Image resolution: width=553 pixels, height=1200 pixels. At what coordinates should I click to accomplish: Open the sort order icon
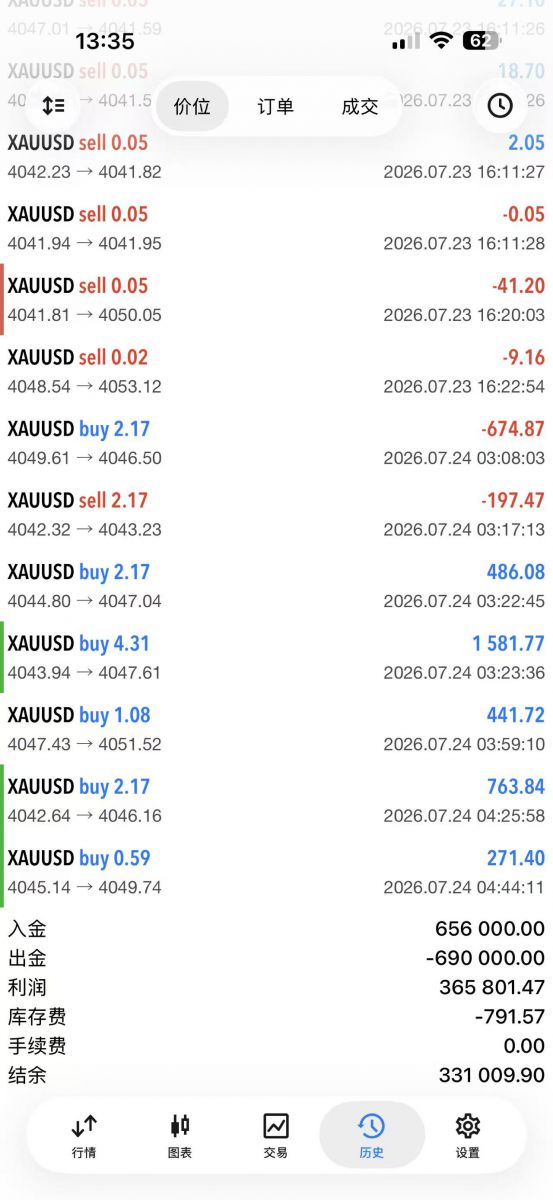(53, 105)
